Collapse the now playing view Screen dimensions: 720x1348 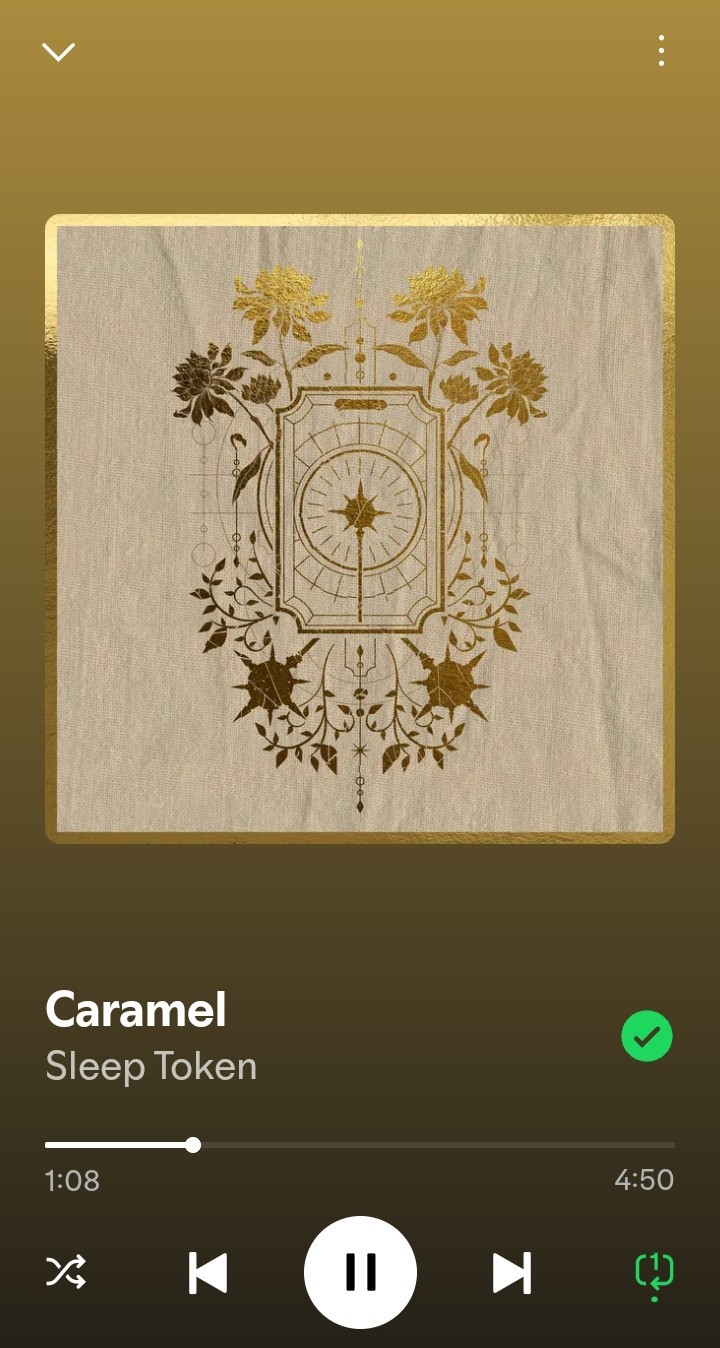[x=58, y=51]
